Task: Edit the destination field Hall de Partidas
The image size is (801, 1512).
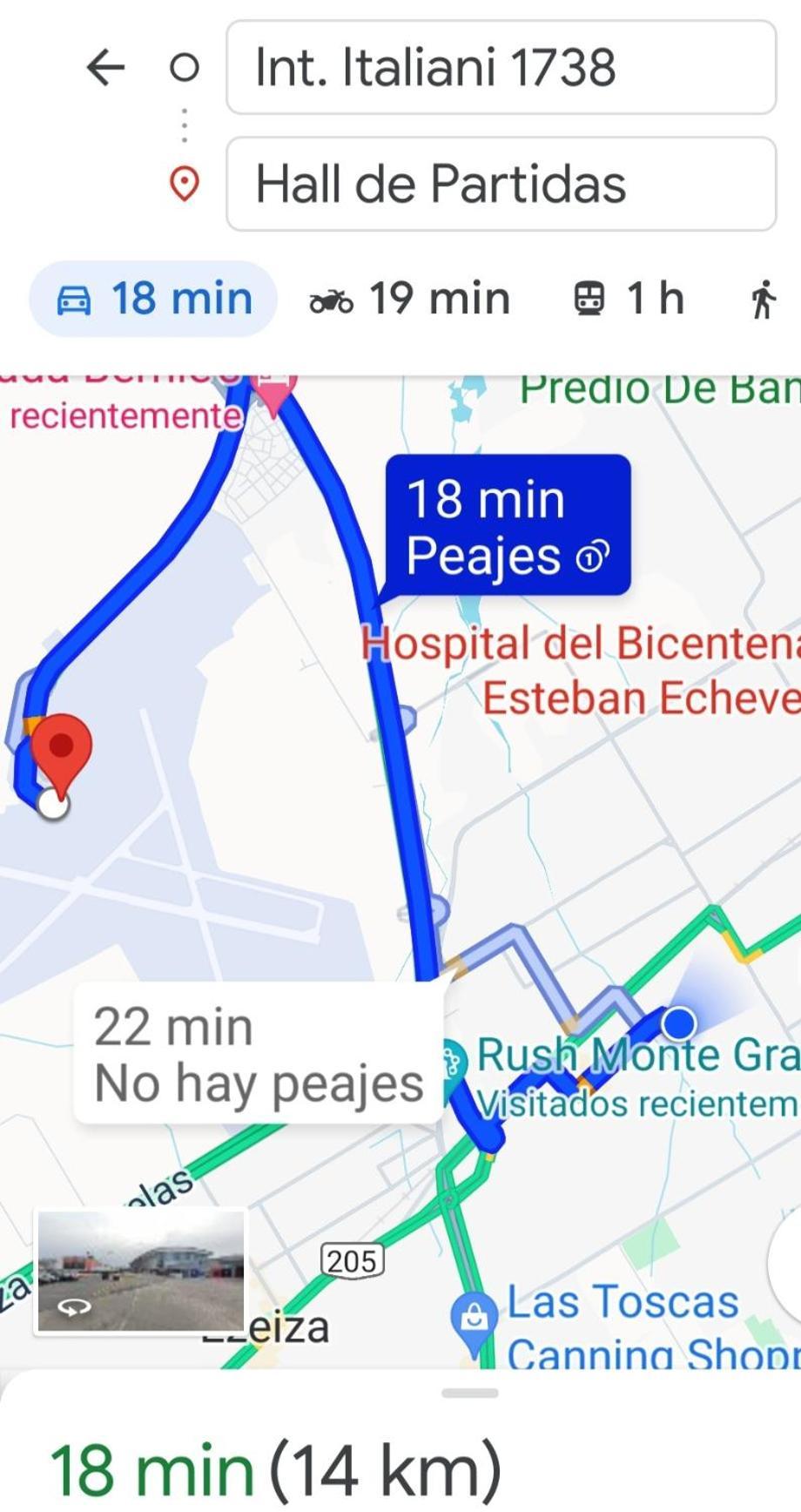Action: (501, 184)
